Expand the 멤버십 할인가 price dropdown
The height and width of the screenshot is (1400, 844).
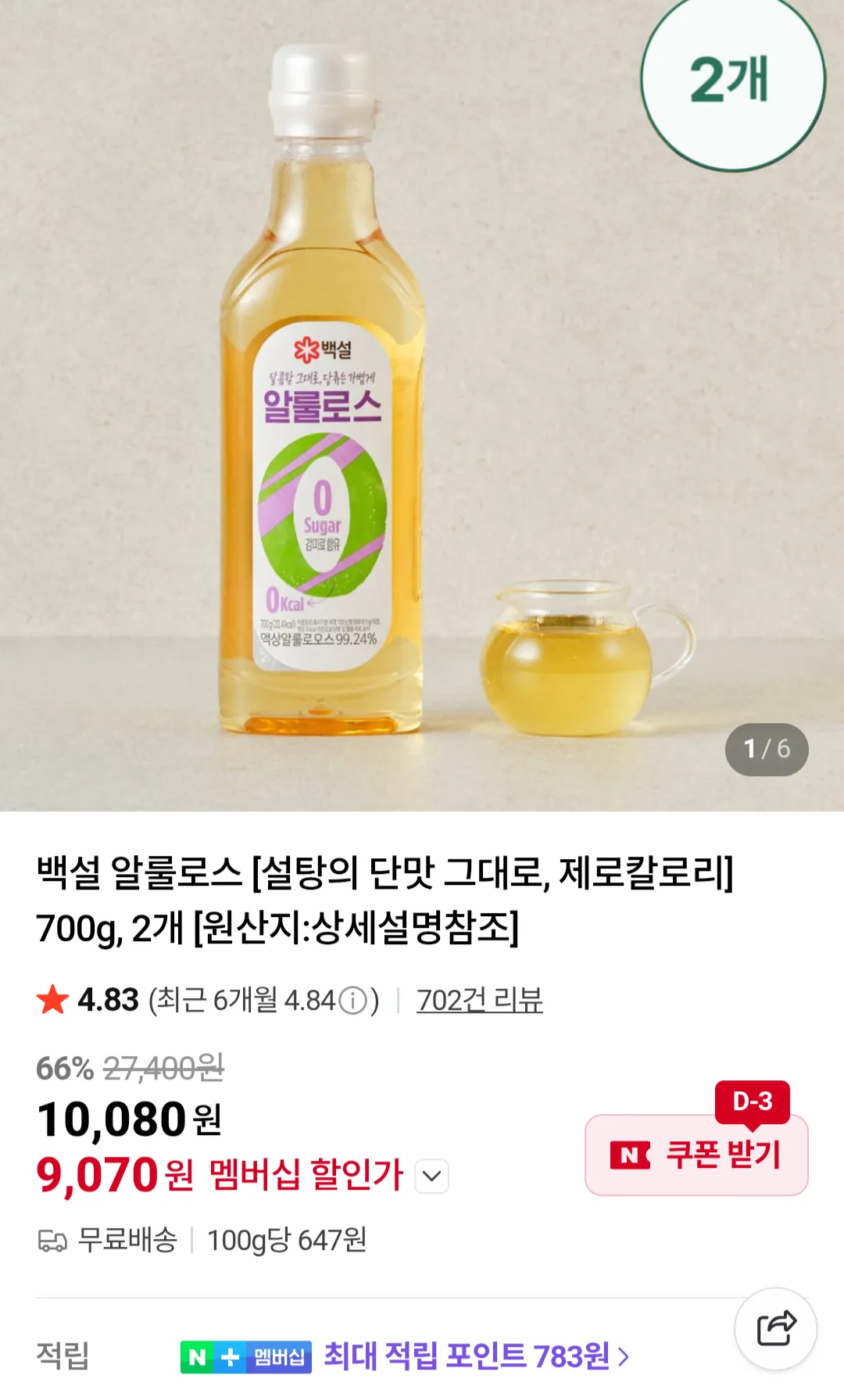(x=431, y=1176)
